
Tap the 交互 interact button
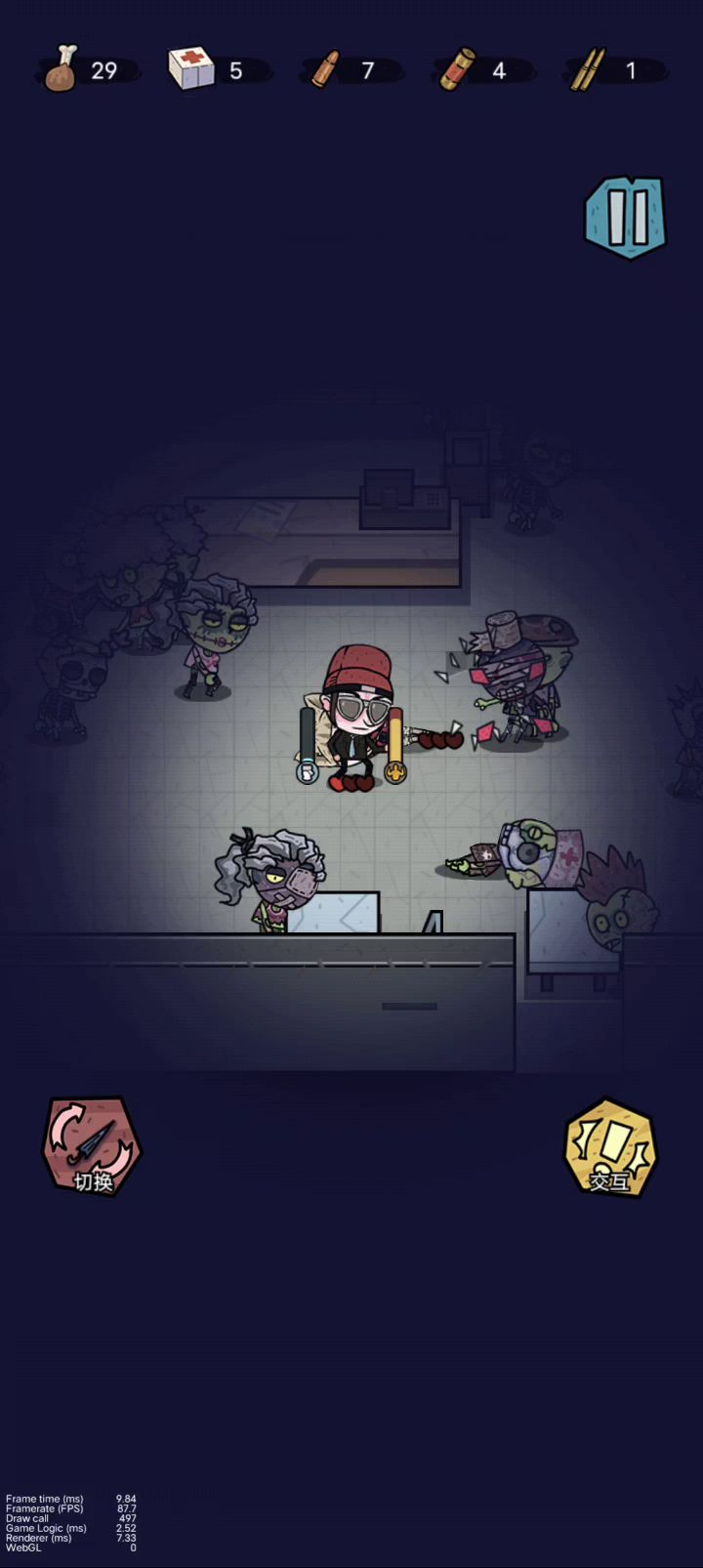[x=610, y=1148]
